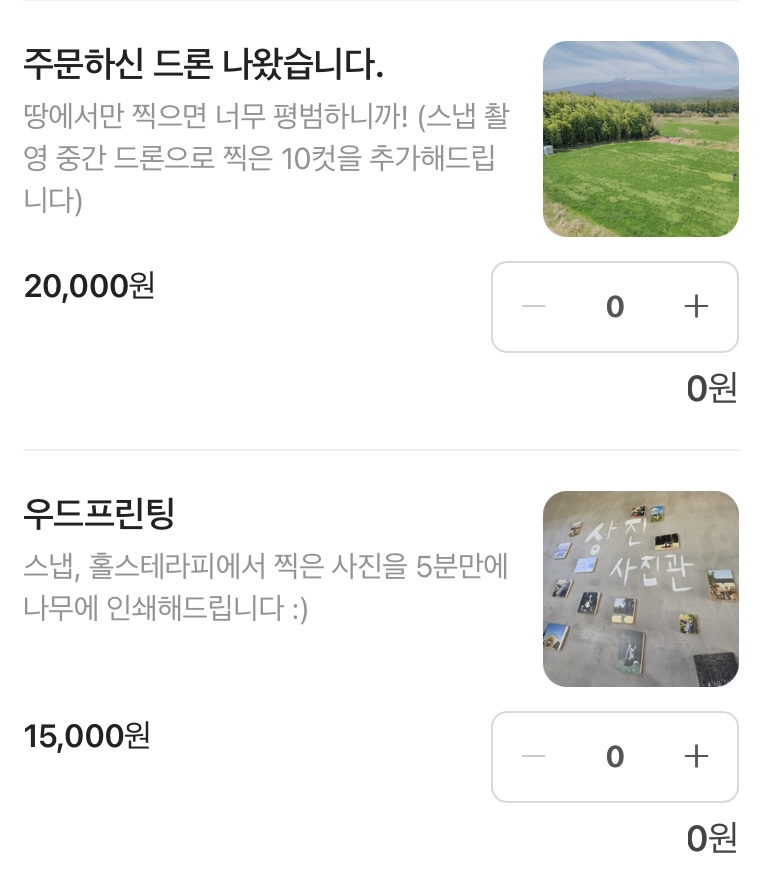View the green field drone photo
Screen dimensions: 764x887
[640, 139]
